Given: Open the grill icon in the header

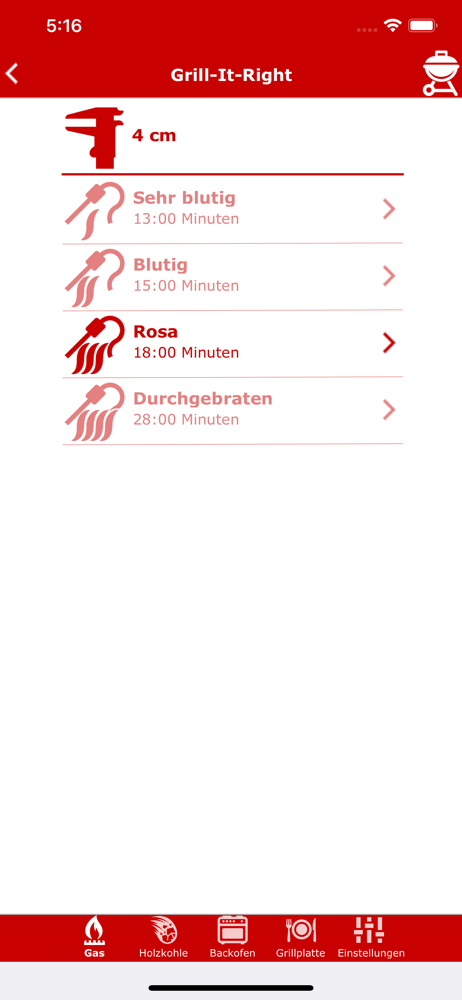Looking at the screenshot, I should click(x=441, y=74).
